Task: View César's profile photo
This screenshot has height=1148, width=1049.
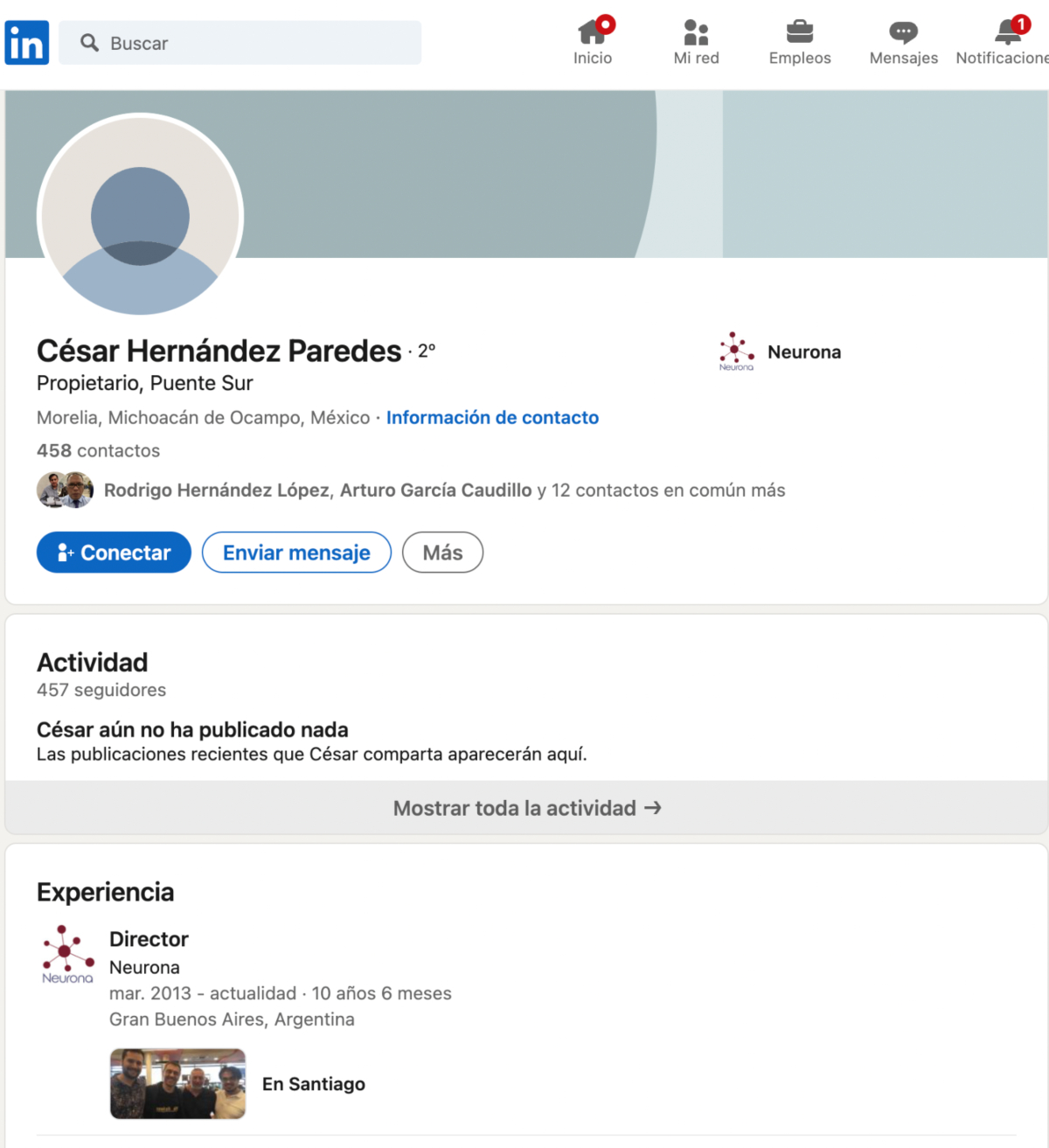Action: pos(140,215)
